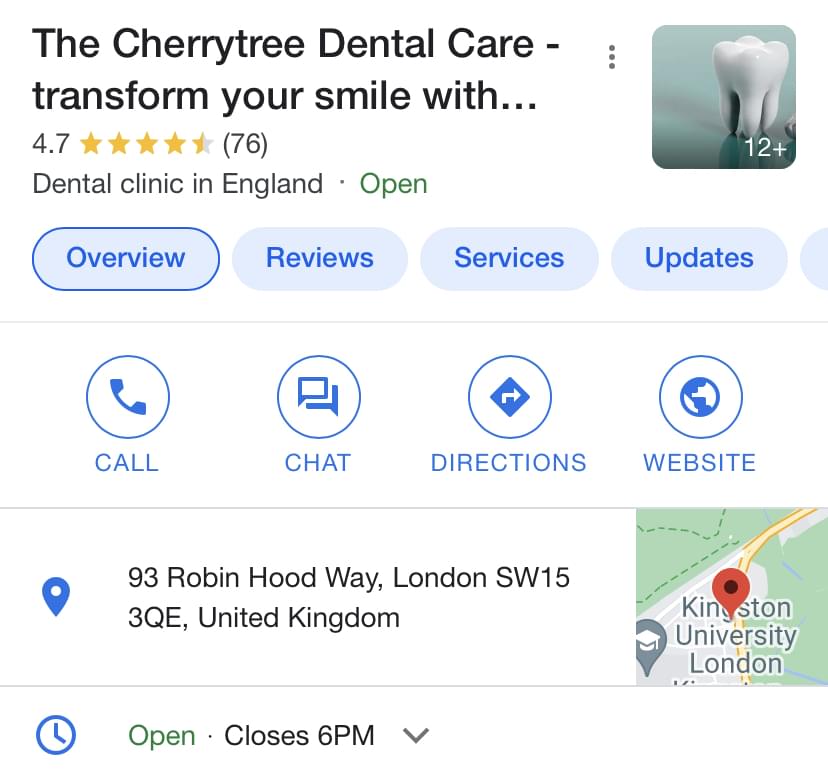Select the Overview tab
The width and height of the screenshot is (828, 782).
tap(126, 258)
